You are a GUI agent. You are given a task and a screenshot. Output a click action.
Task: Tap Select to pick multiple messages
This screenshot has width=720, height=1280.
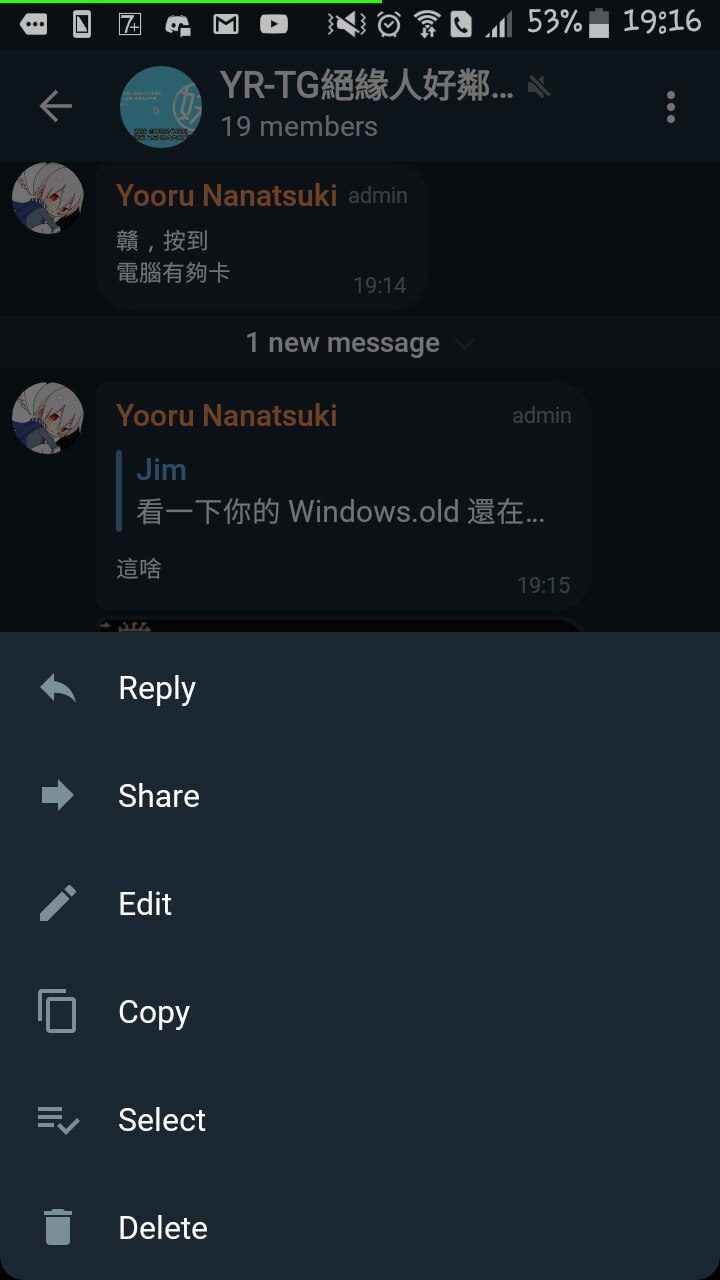coord(161,1120)
